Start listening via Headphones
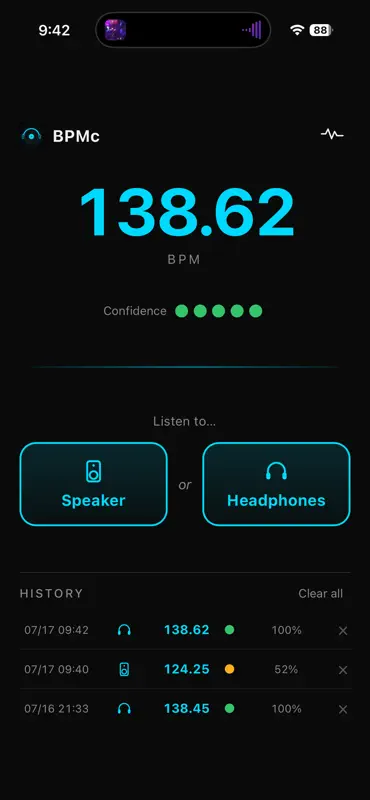Viewport: 370px width, 800px height. (276, 484)
